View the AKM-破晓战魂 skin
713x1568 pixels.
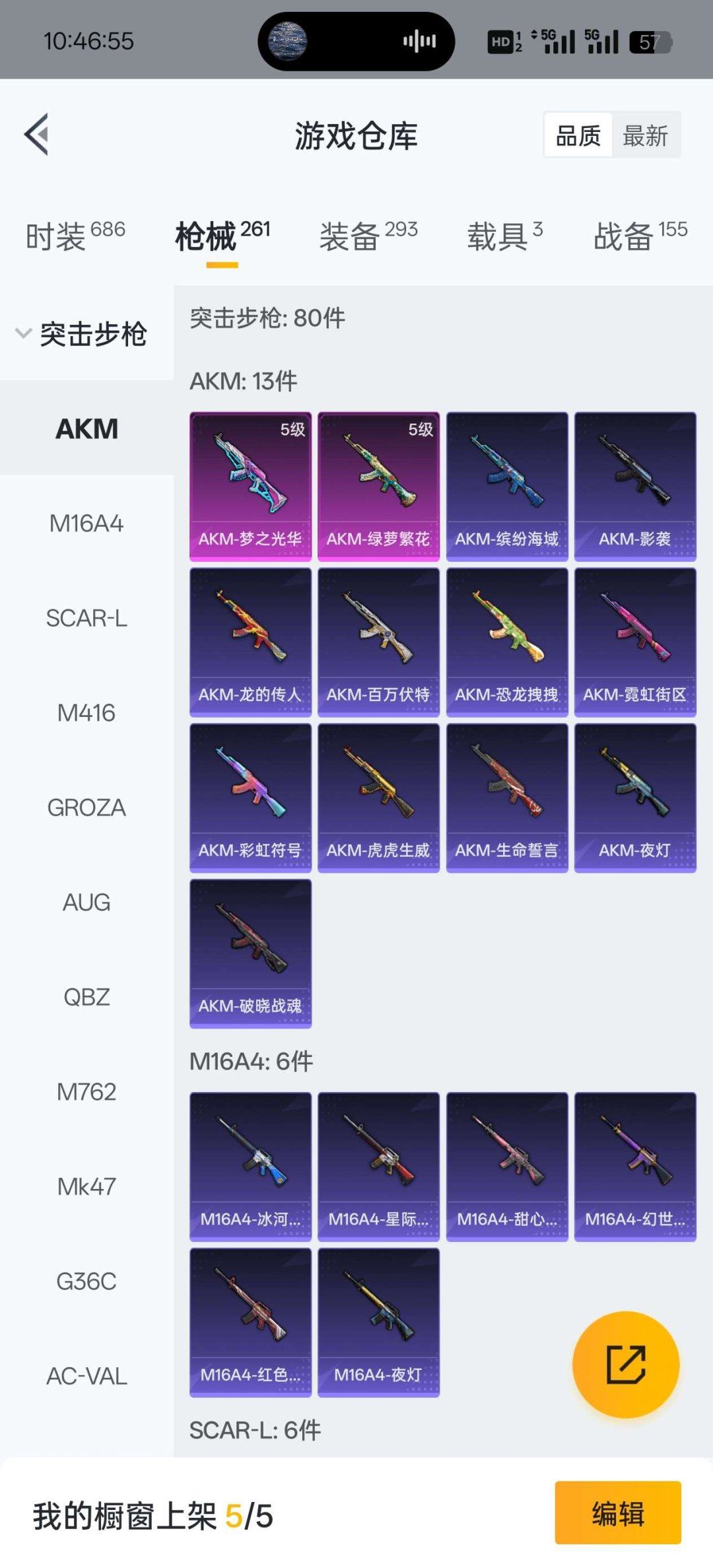point(250,953)
